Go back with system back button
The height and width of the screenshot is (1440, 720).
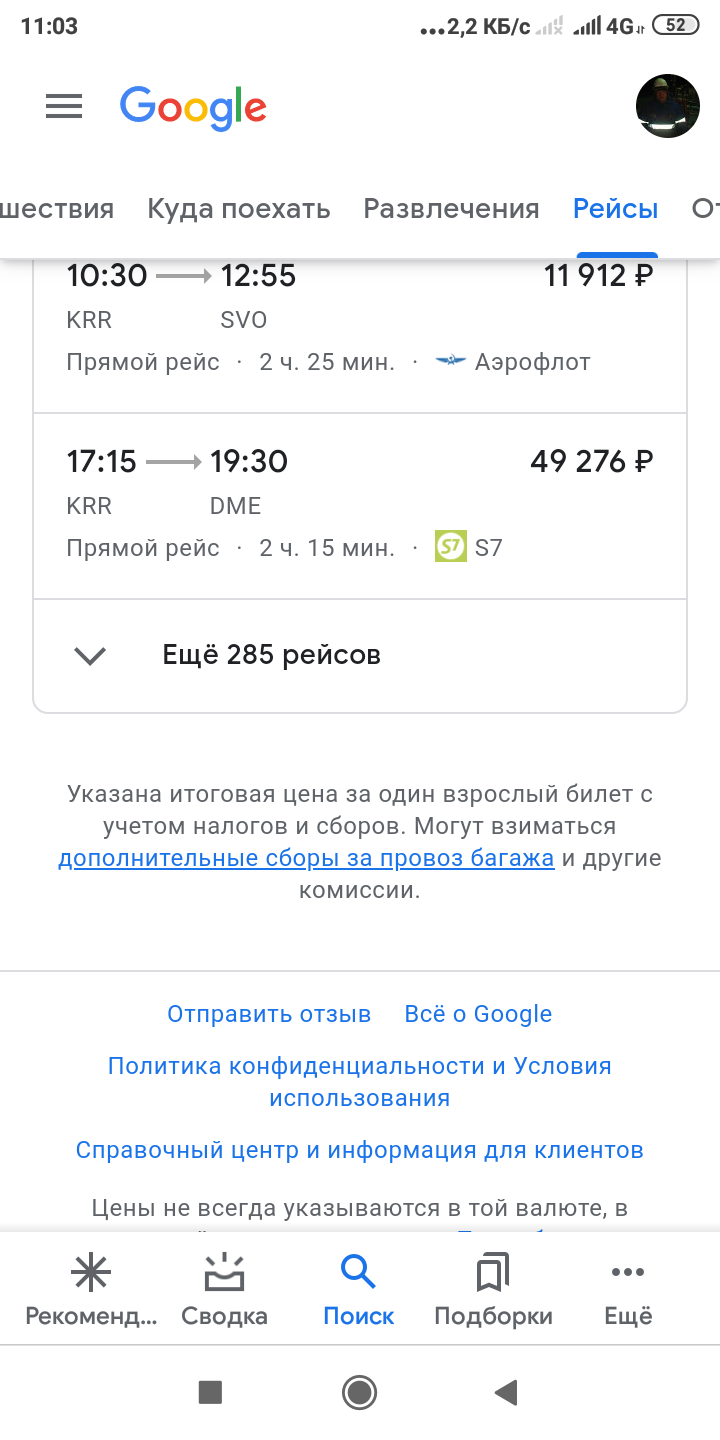[x=506, y=1392]
